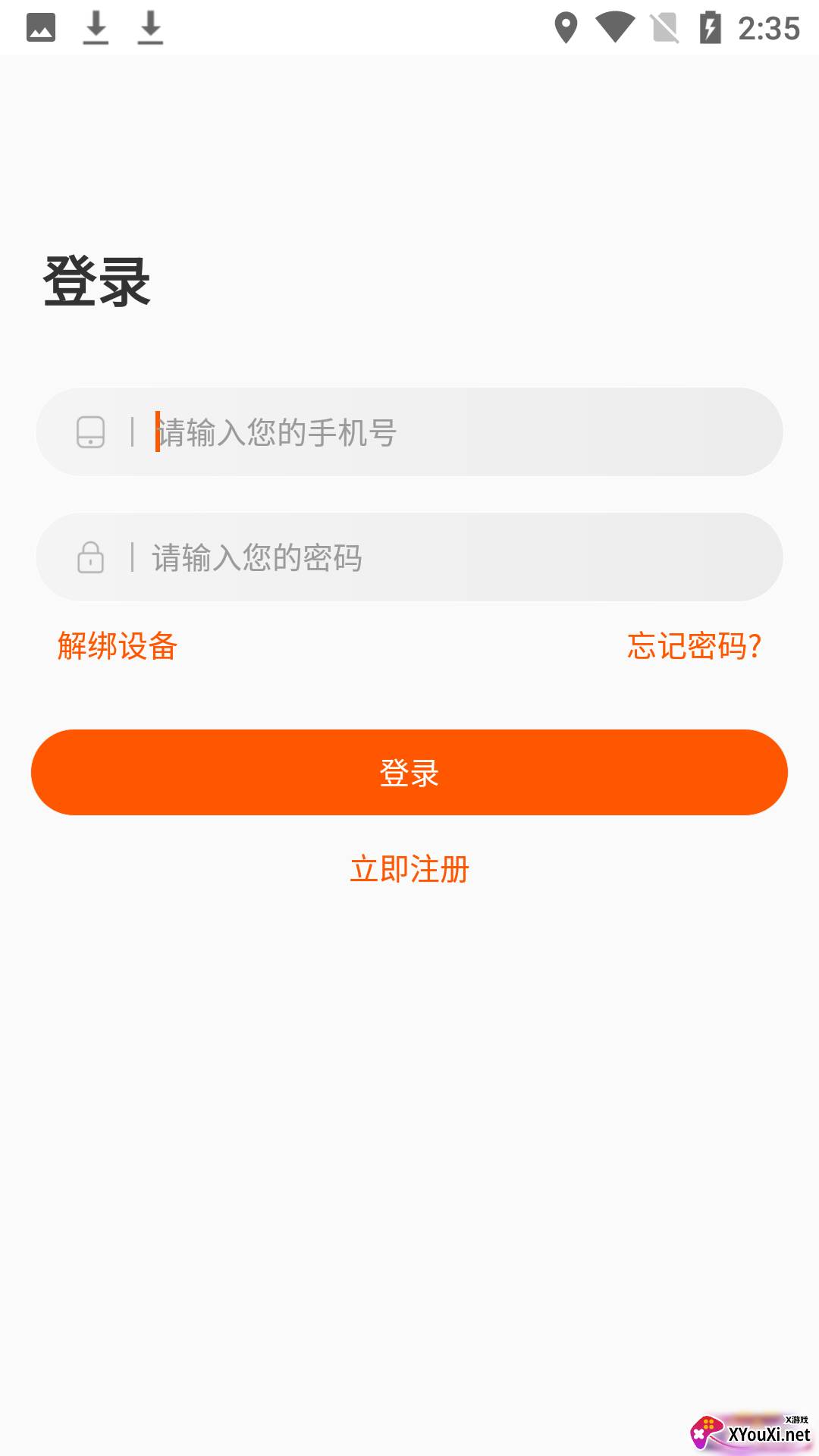Tap the orange 登录 login button
This screenshot has width=819, height=1456.
point(409,772)
